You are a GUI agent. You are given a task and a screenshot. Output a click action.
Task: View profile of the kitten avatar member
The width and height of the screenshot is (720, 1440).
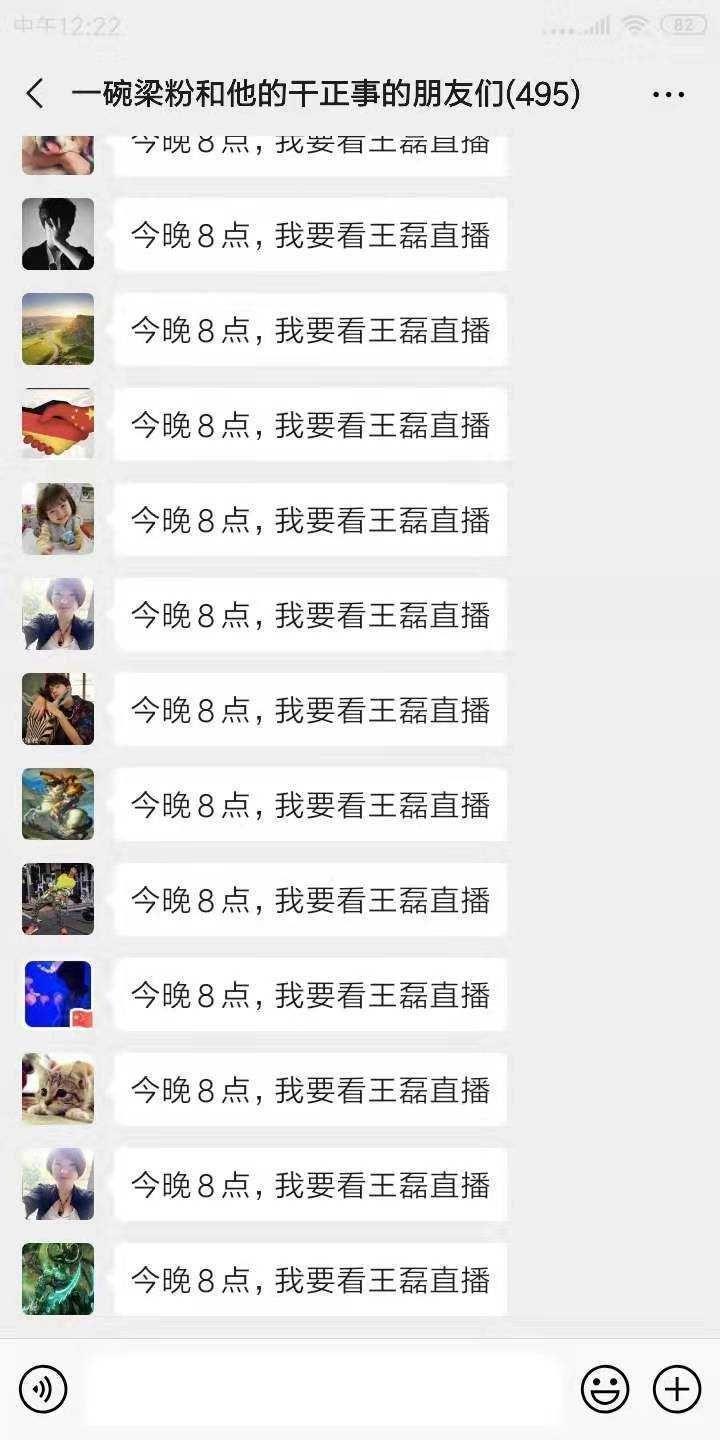click(x=58, y=1089)
